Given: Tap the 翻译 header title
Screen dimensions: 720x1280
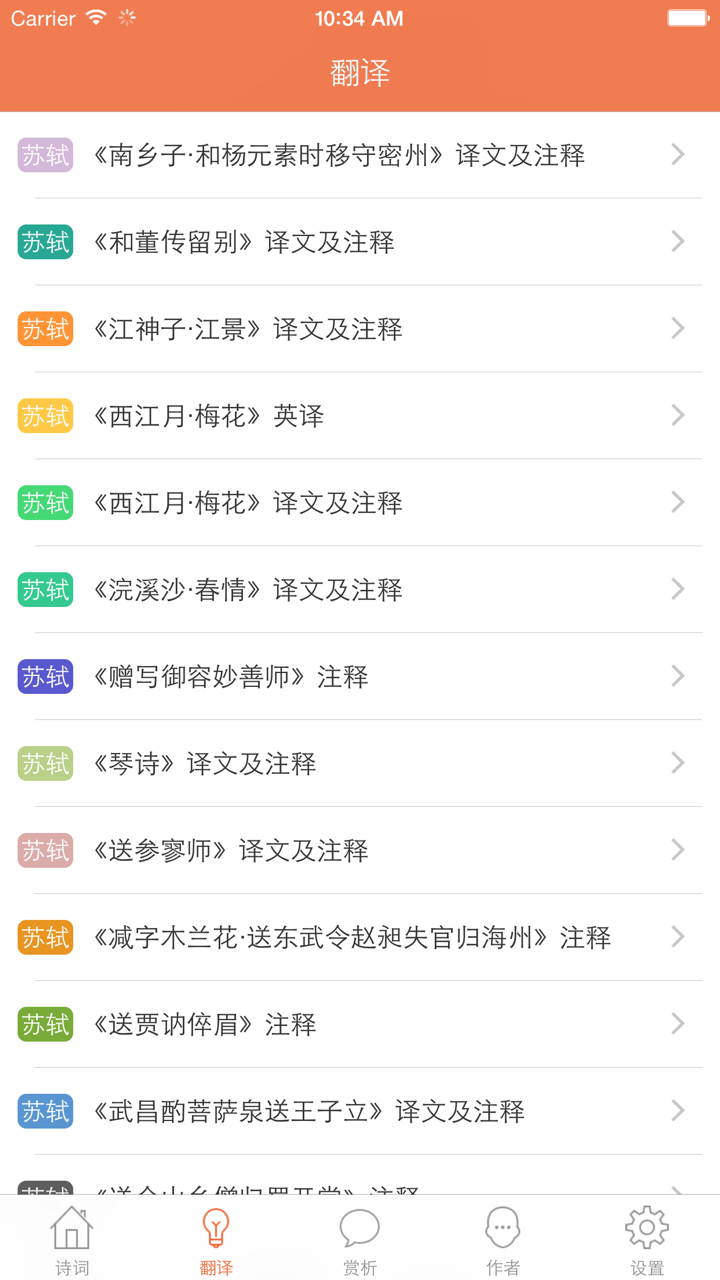Looking at the screenshot, I should click(360, 73).
